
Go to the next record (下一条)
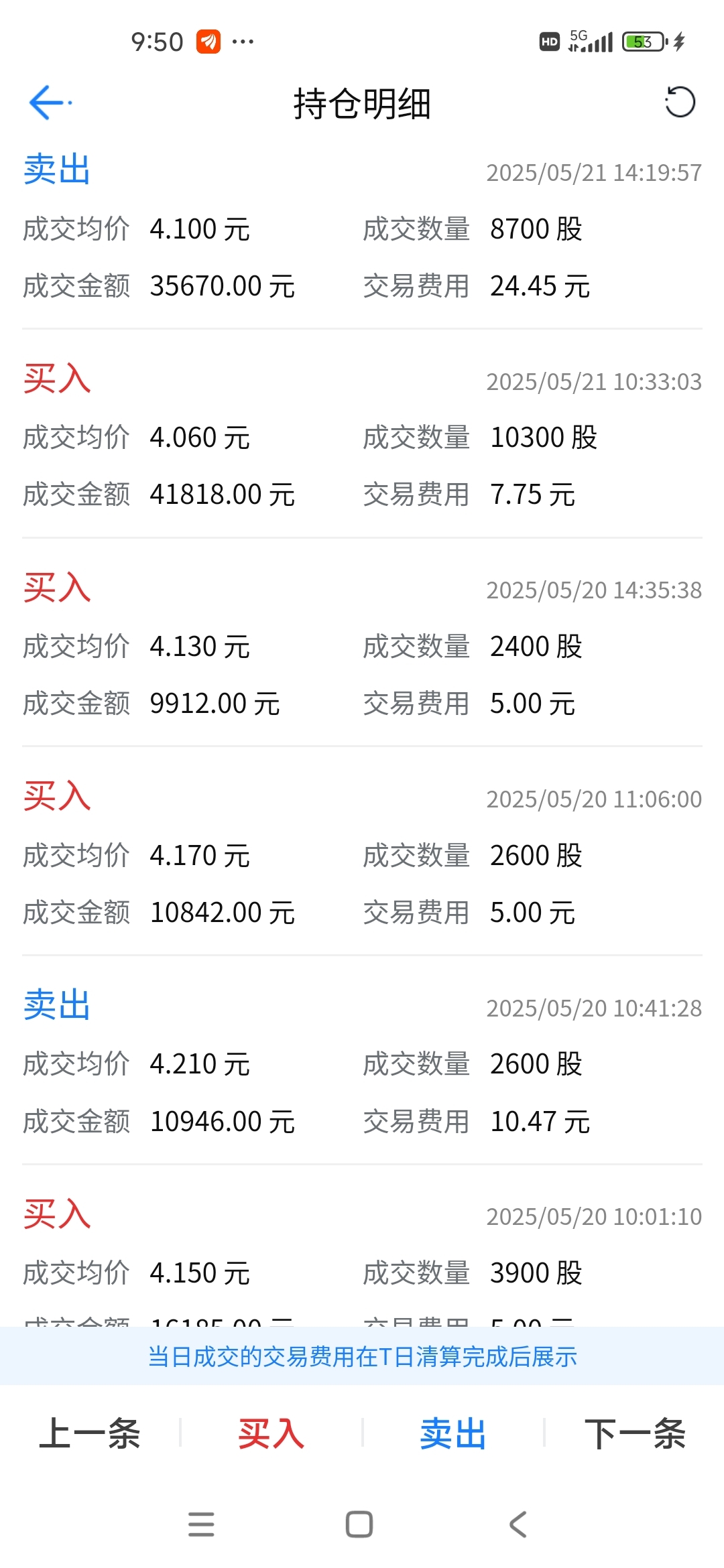tap(635, 1433)
